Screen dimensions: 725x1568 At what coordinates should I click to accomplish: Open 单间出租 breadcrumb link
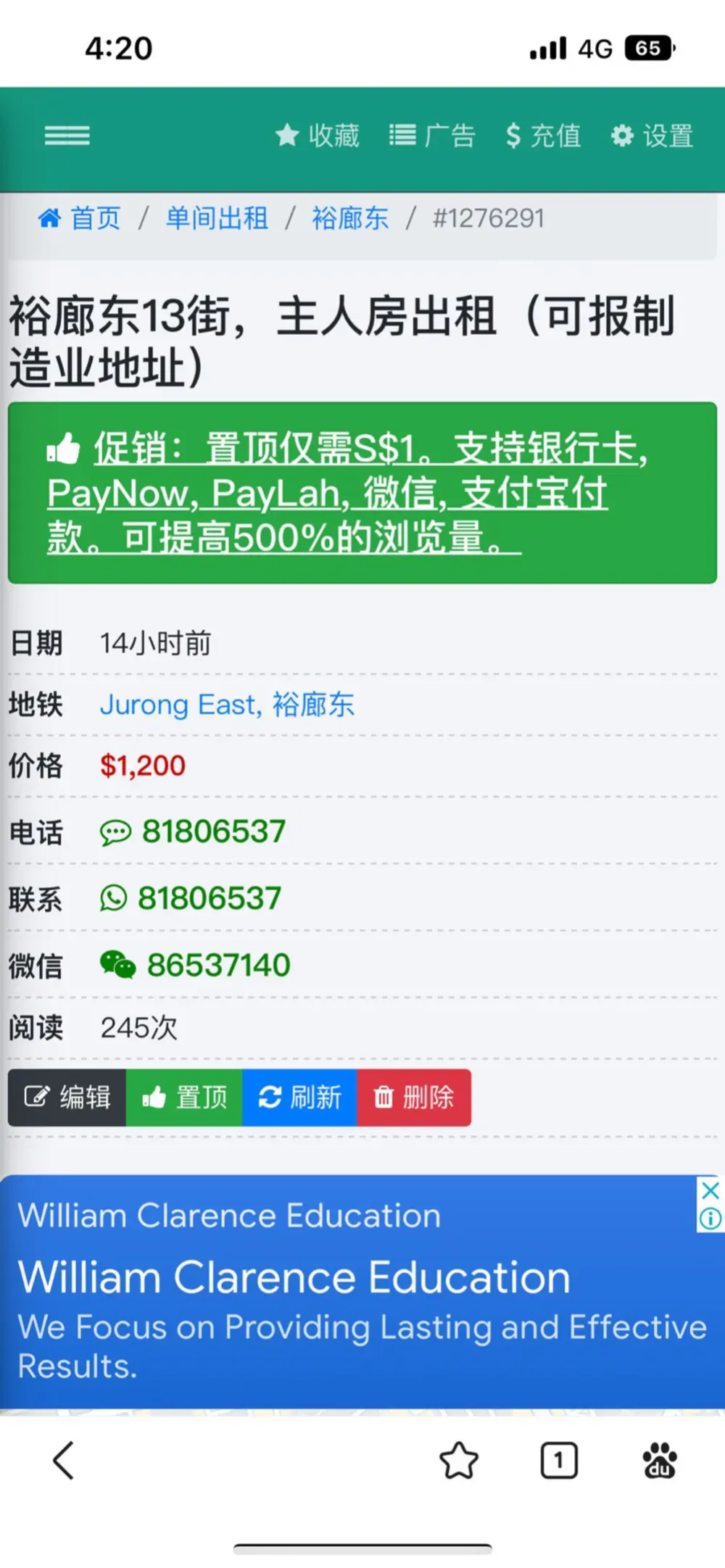click(x=217, y=218)
